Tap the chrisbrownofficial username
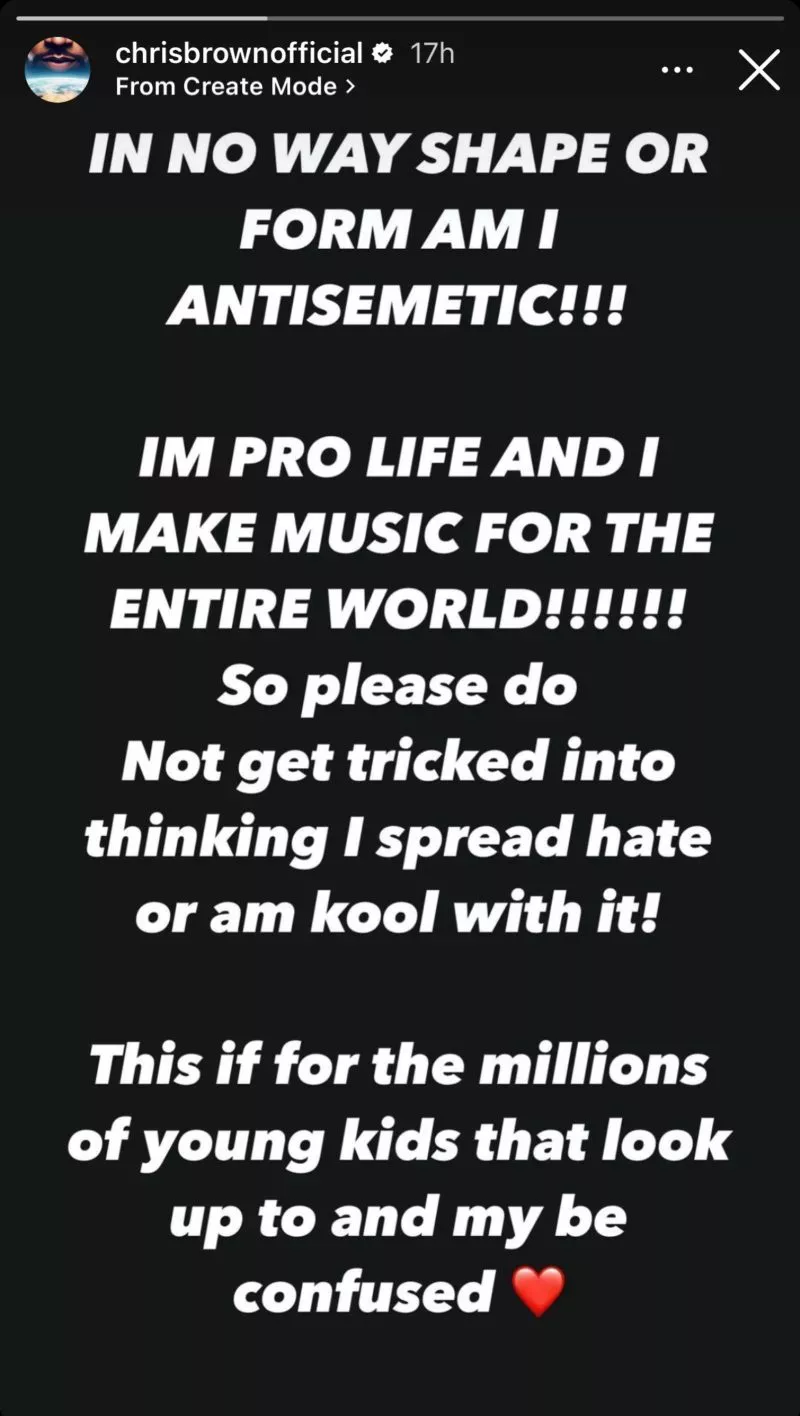800x1416 pixels. coord(239,53)
